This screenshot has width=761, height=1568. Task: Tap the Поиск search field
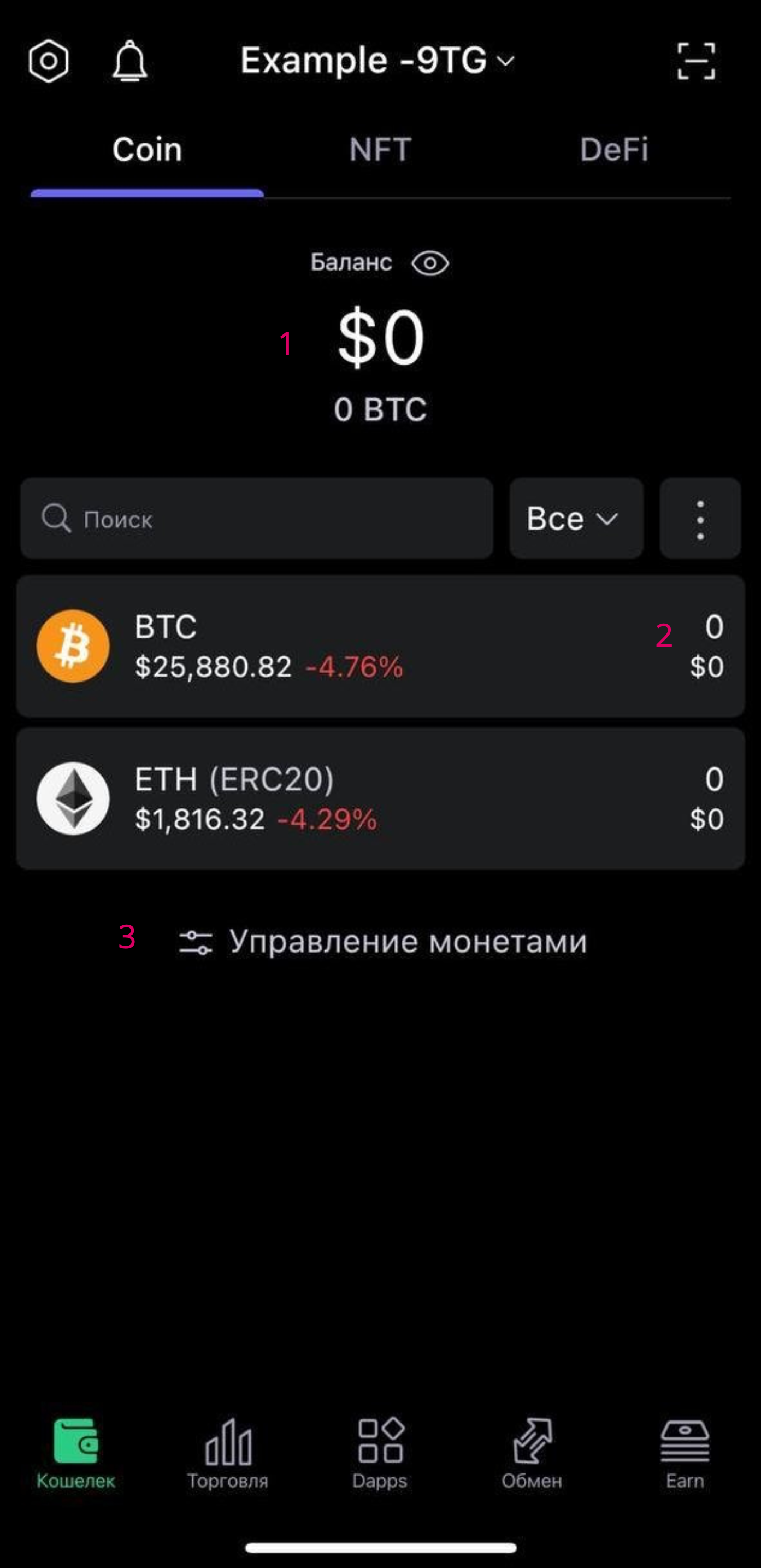click(x=256, y=519)
